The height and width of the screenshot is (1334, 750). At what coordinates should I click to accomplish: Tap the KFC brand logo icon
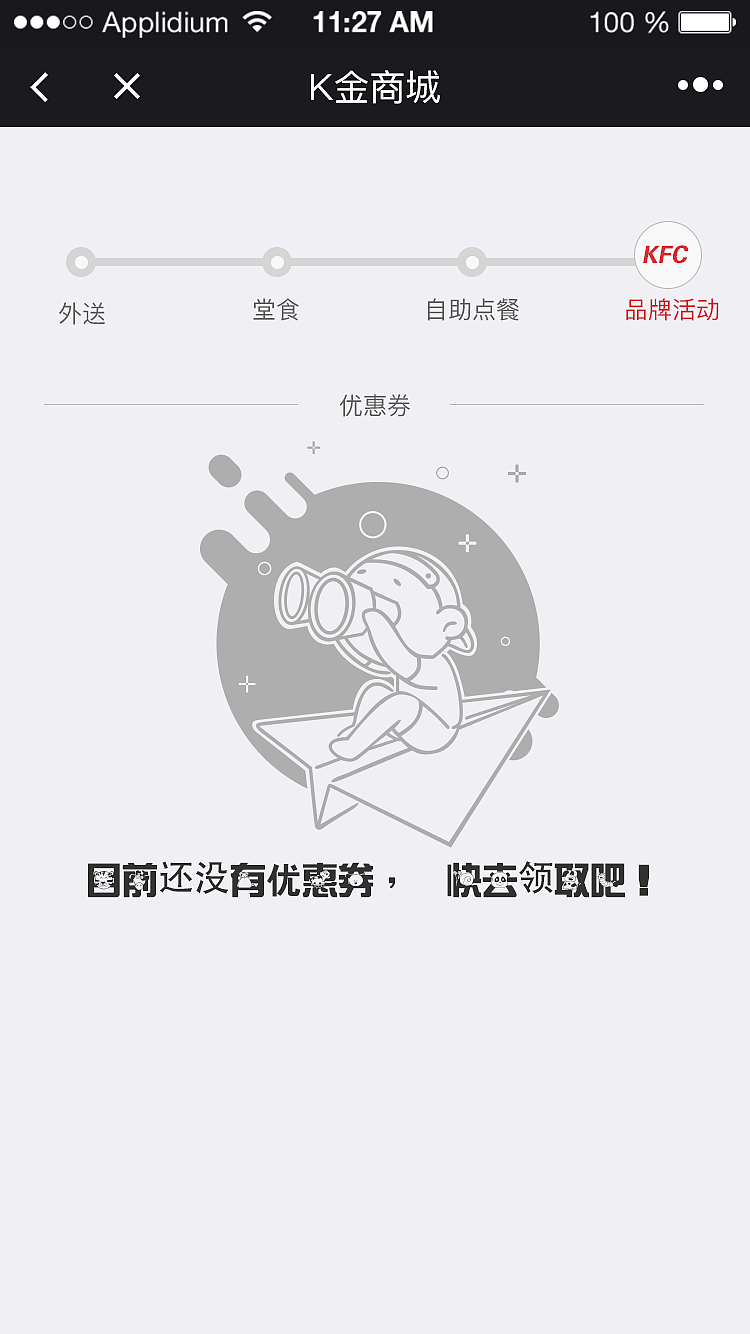coord(668,256)
